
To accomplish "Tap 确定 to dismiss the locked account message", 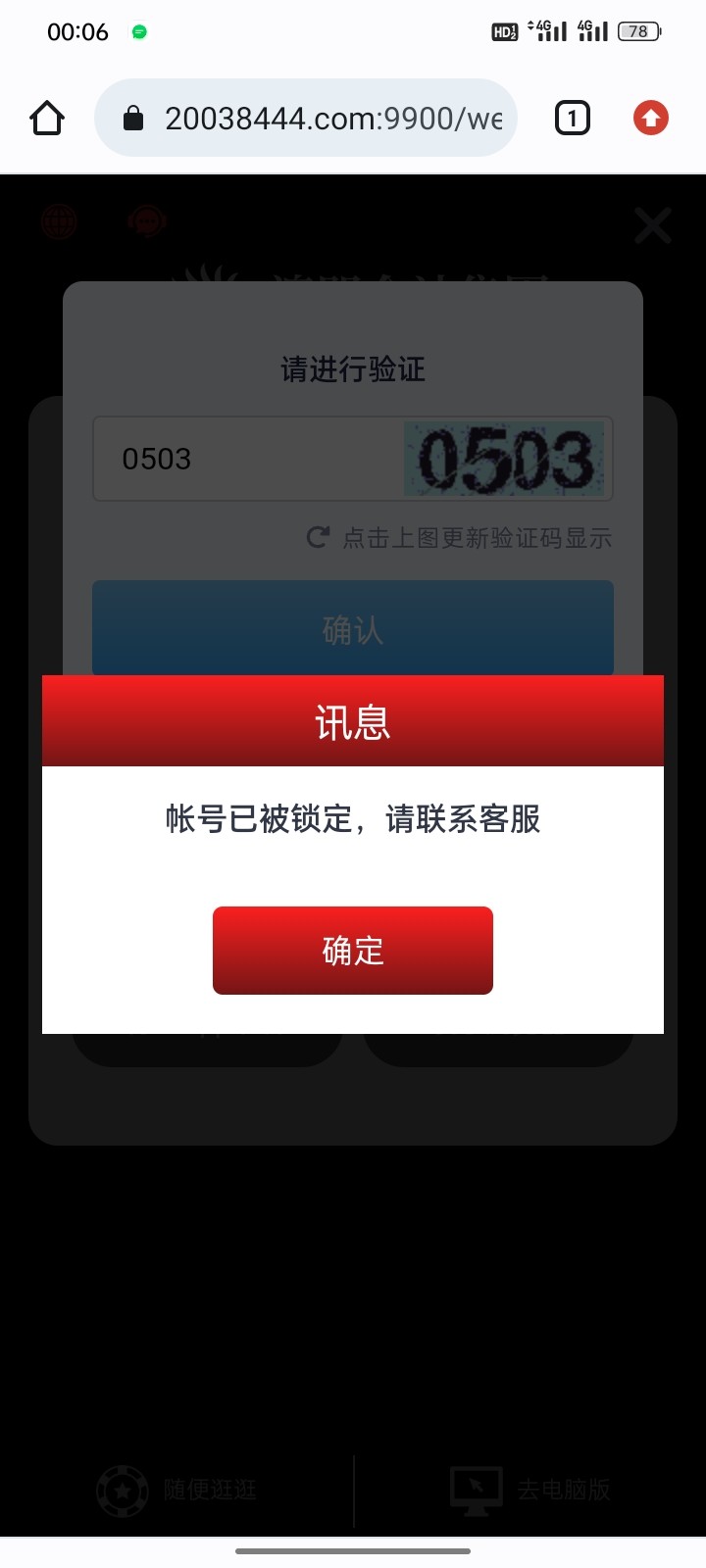I will coord(352,950).
